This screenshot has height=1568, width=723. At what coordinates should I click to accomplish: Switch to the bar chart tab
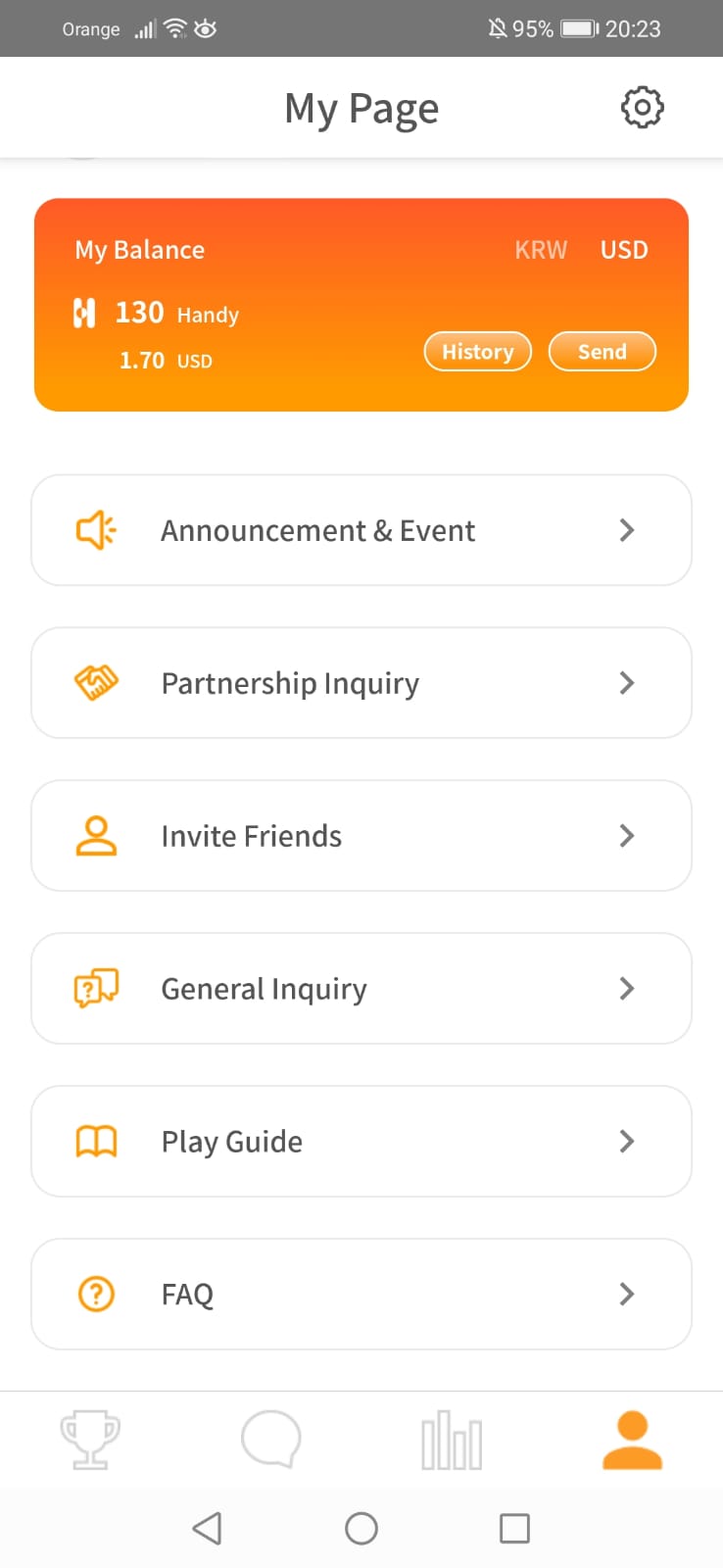[452, 1441]
